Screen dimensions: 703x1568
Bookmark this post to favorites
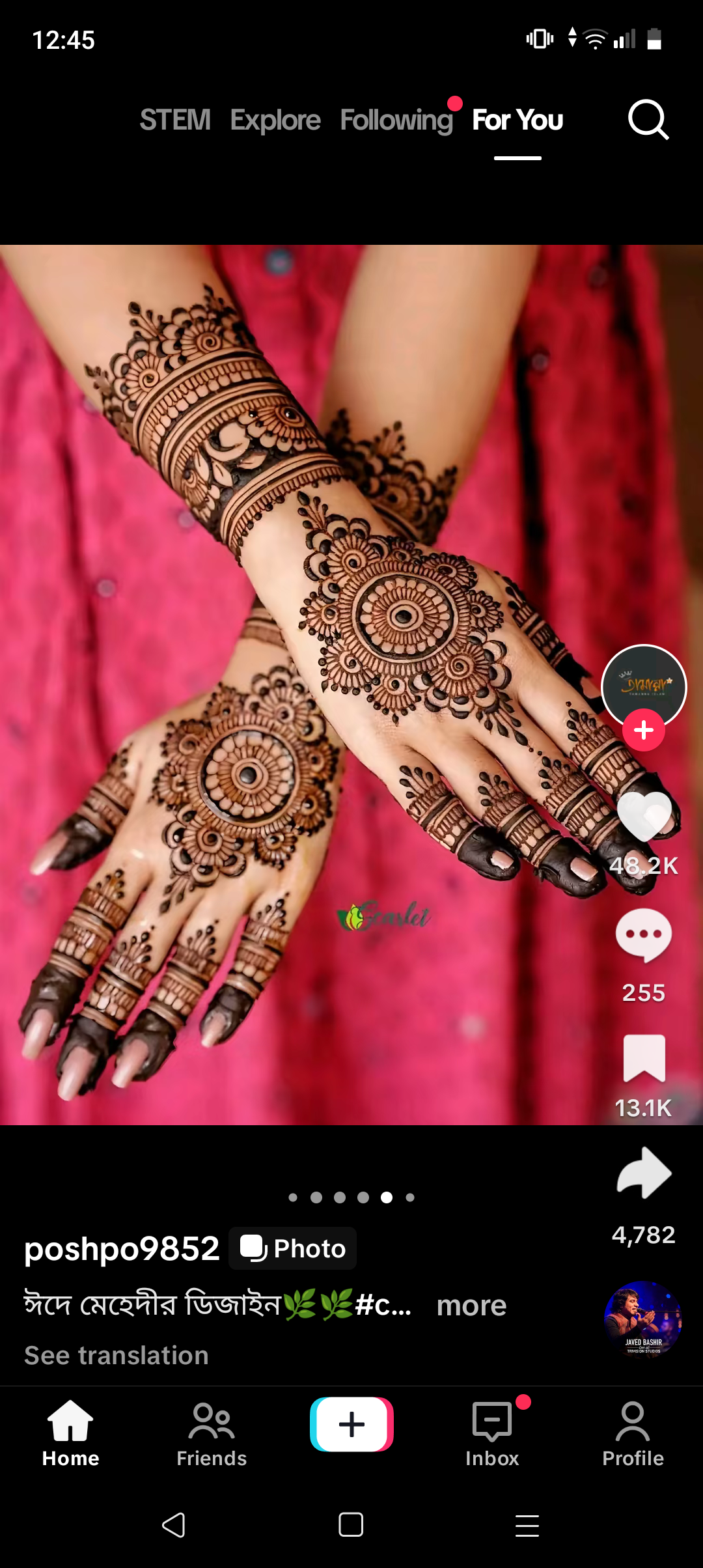[644, 1058]
